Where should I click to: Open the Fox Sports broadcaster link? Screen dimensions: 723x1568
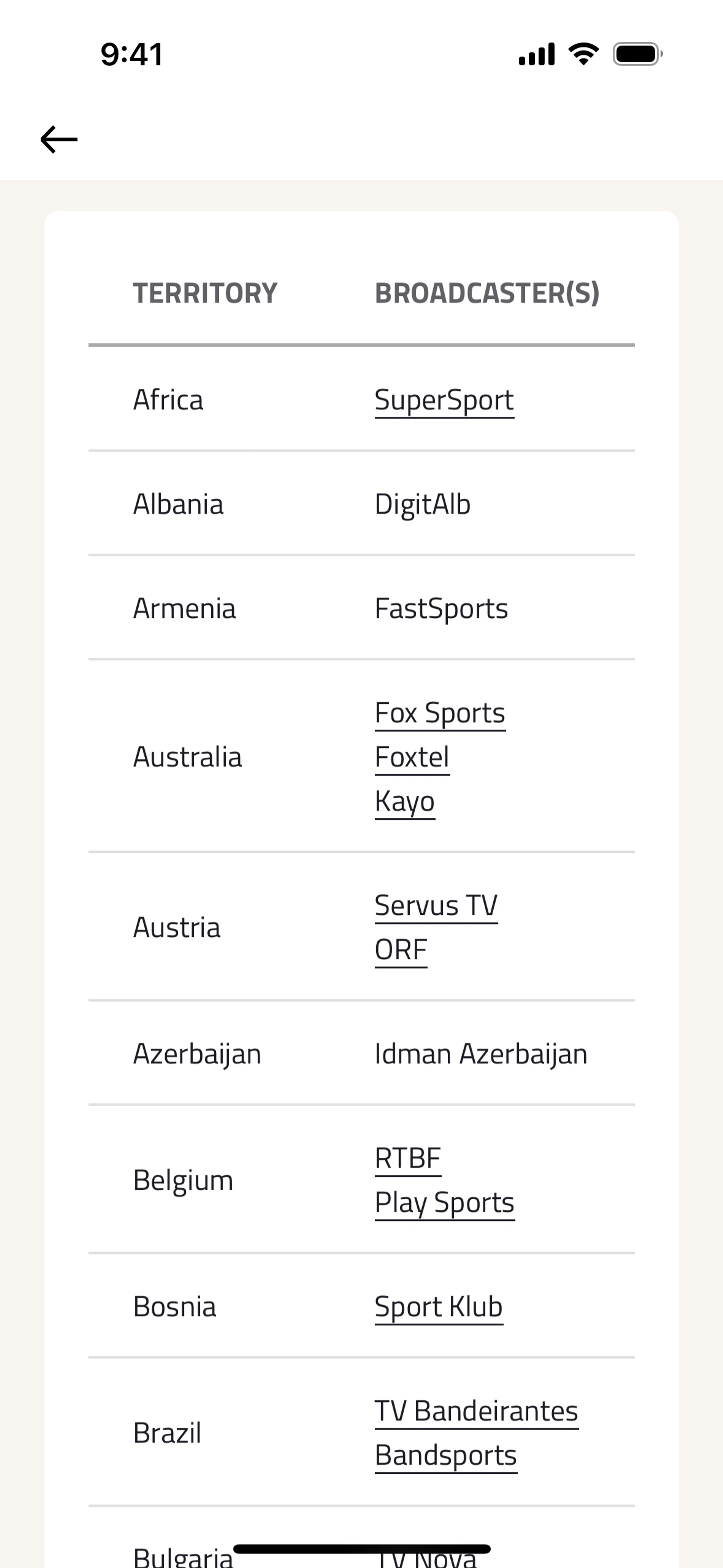coord(439,713)
